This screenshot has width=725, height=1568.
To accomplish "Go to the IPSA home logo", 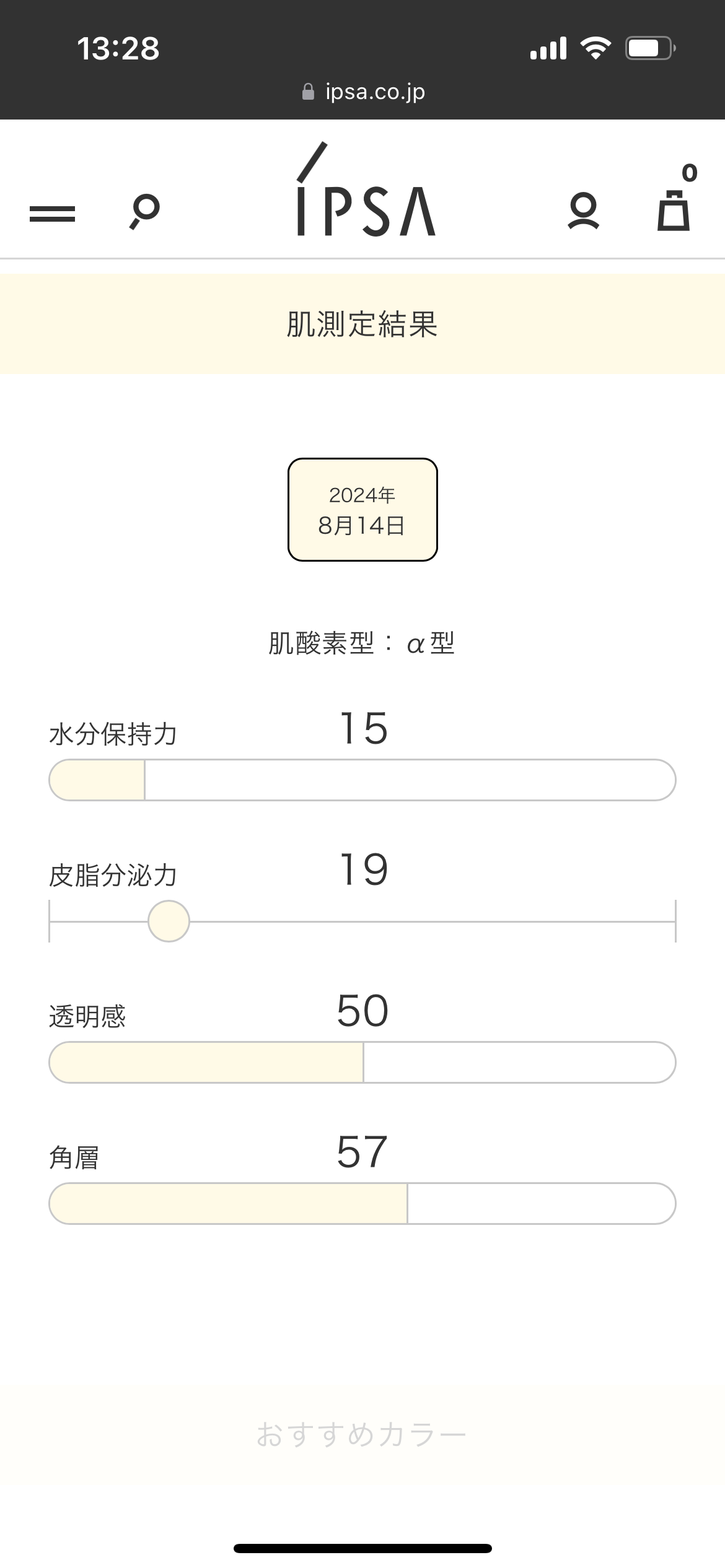I will [x=366, y=189].
